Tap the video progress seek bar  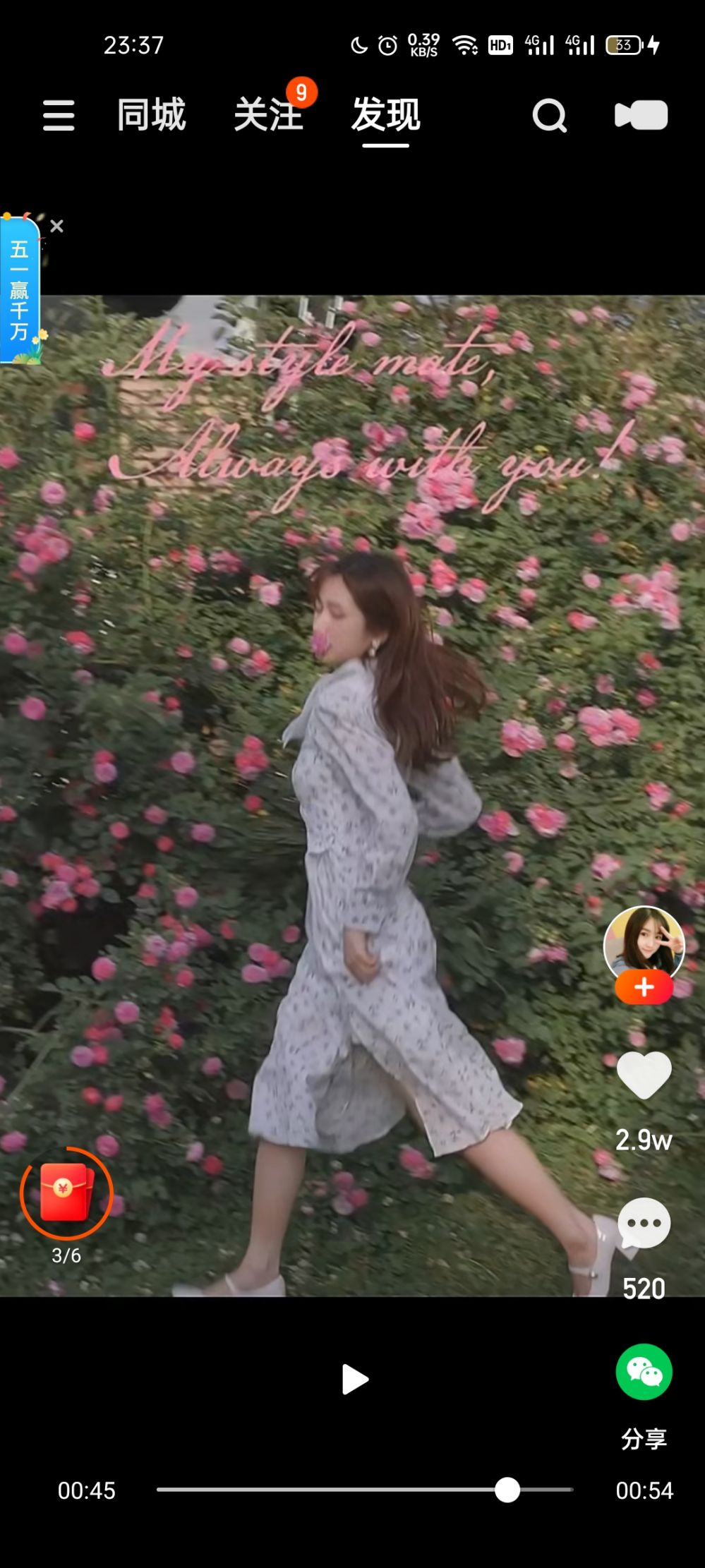[364, 1490]
